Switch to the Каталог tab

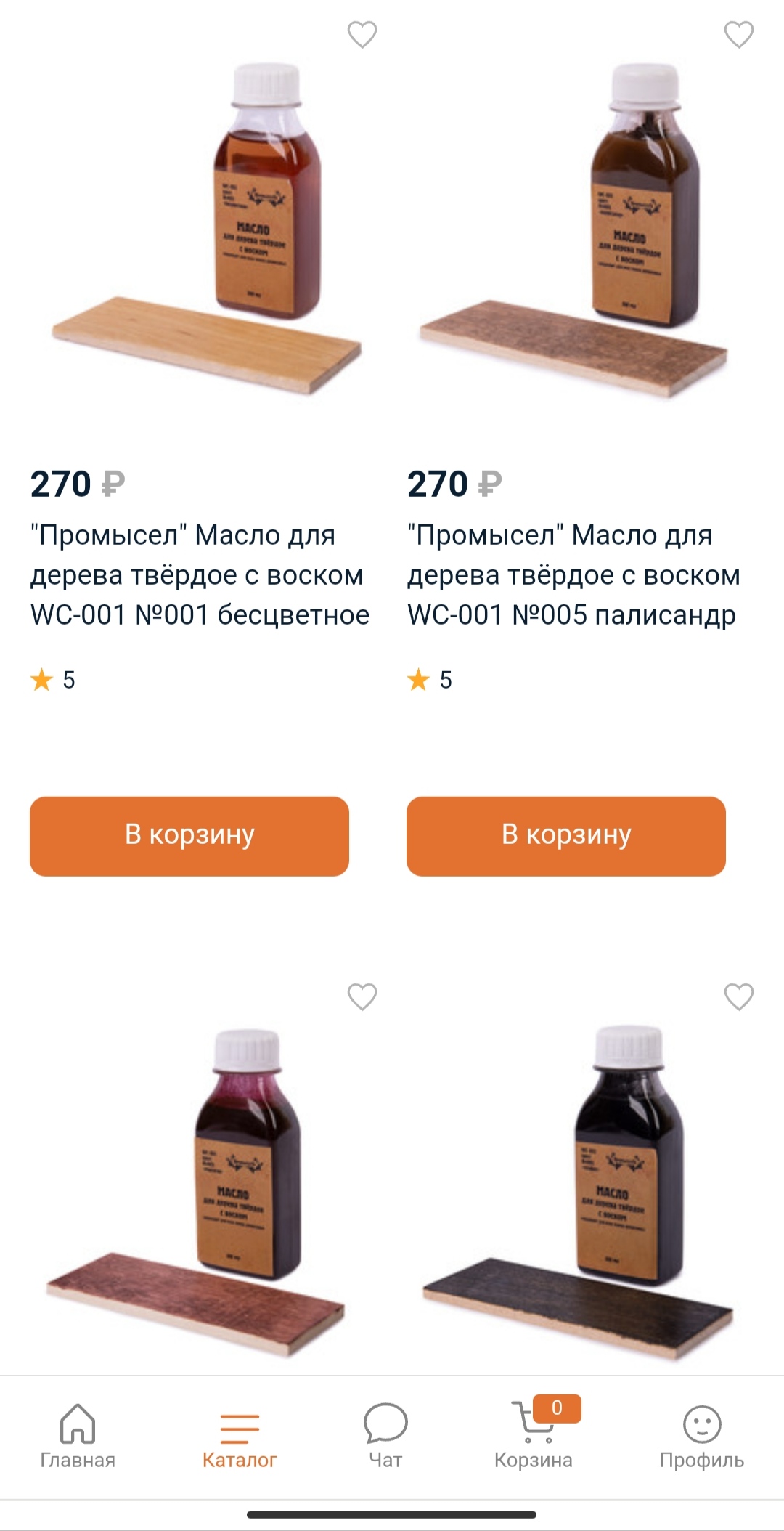[240, 1436]
